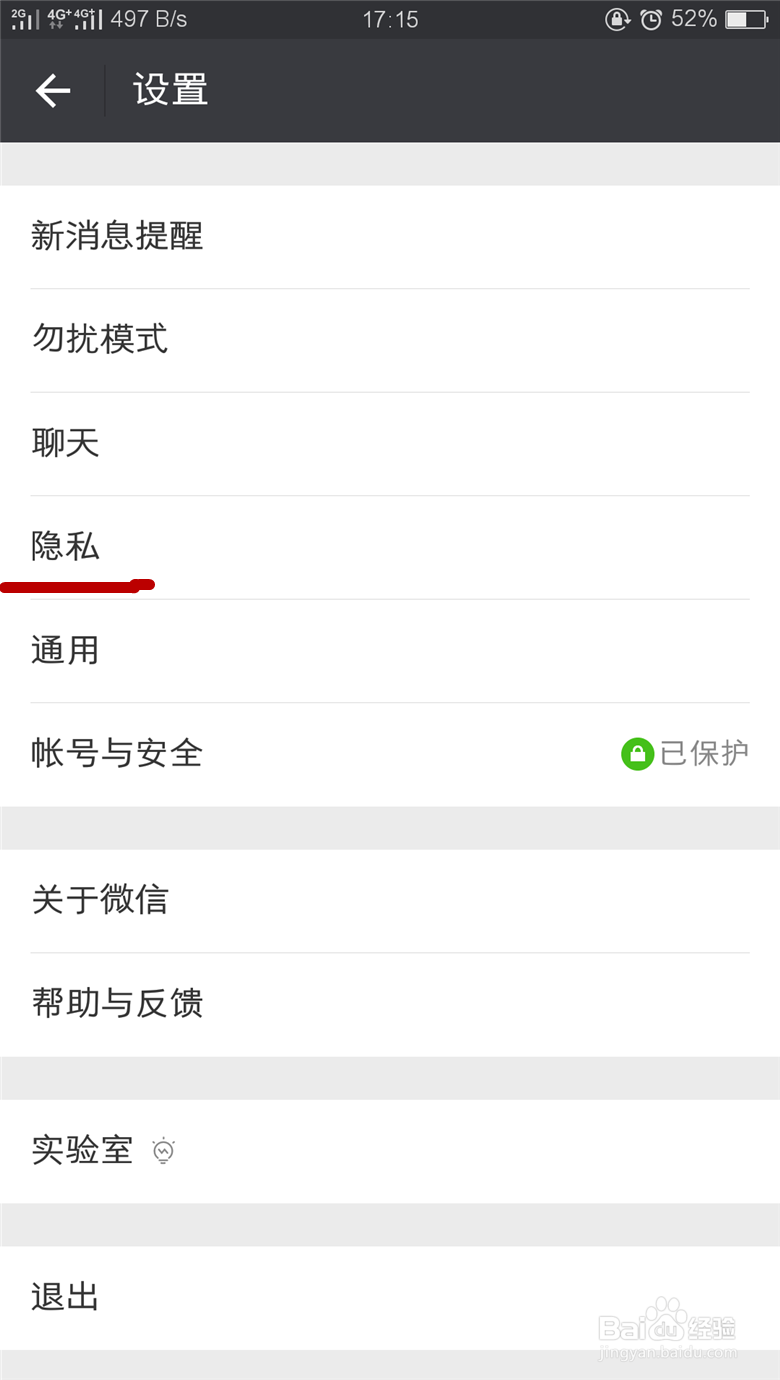Open the 新消息提醒 notification settings
Image resolution: width=780 pixels, height=1380 pixels.
click(117, 237)
